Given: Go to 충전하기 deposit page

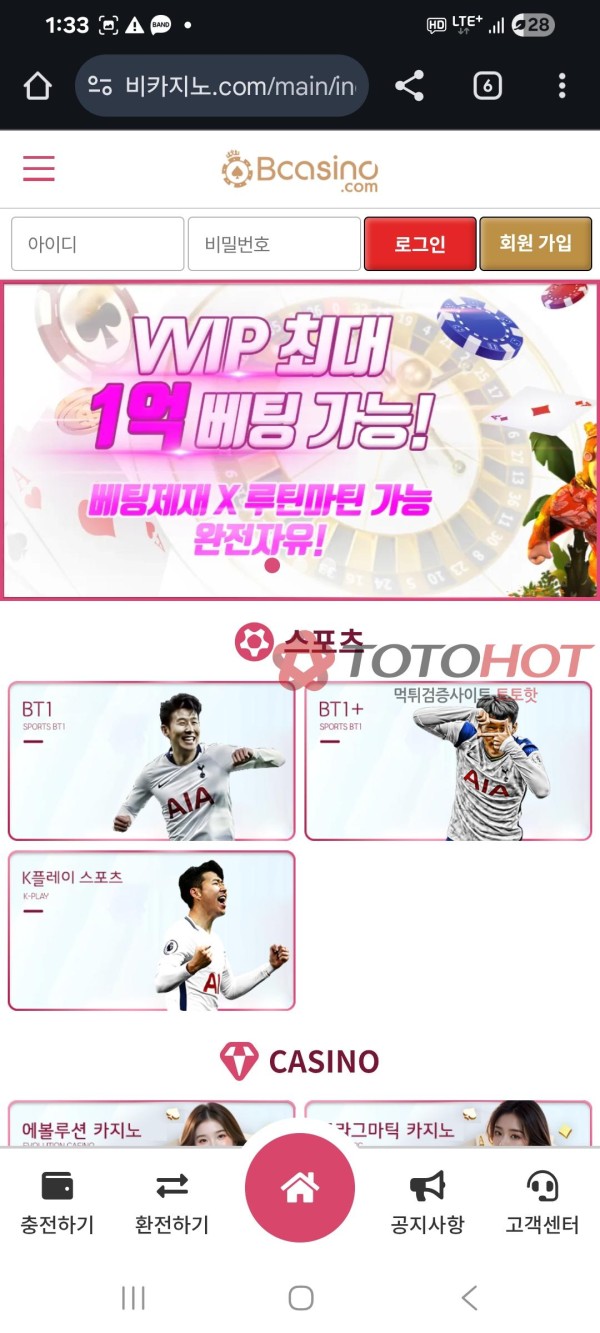Looking at the screenshot, I should (57, 1203).
